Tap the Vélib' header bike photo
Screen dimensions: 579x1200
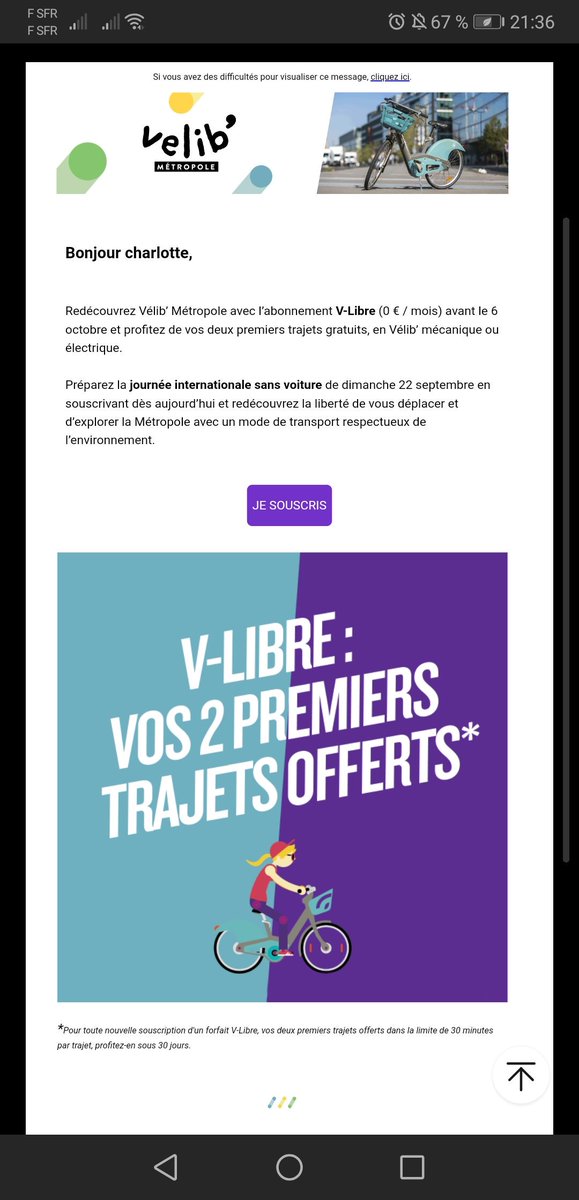(x=412, y=143)
